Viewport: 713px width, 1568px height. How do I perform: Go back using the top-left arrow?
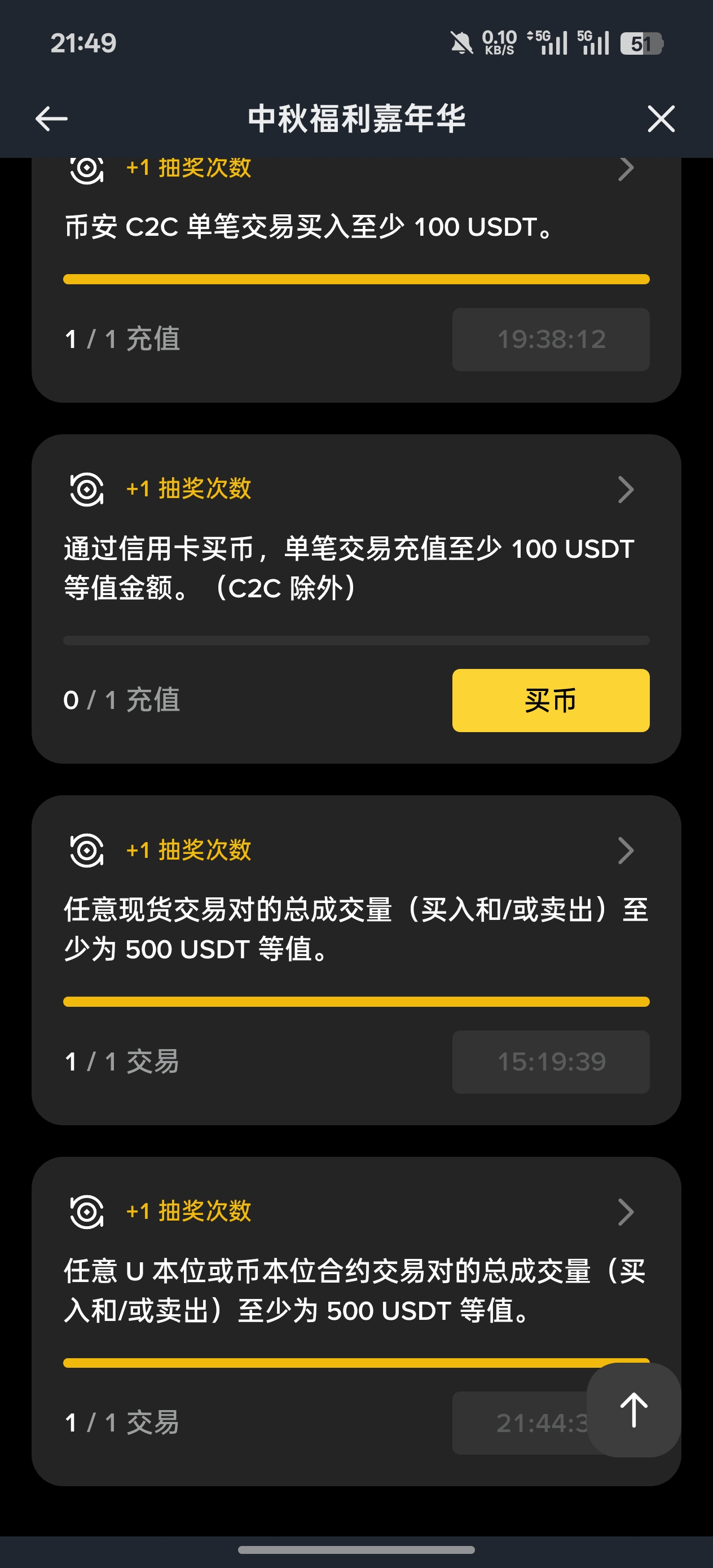[x=52, y=118]
